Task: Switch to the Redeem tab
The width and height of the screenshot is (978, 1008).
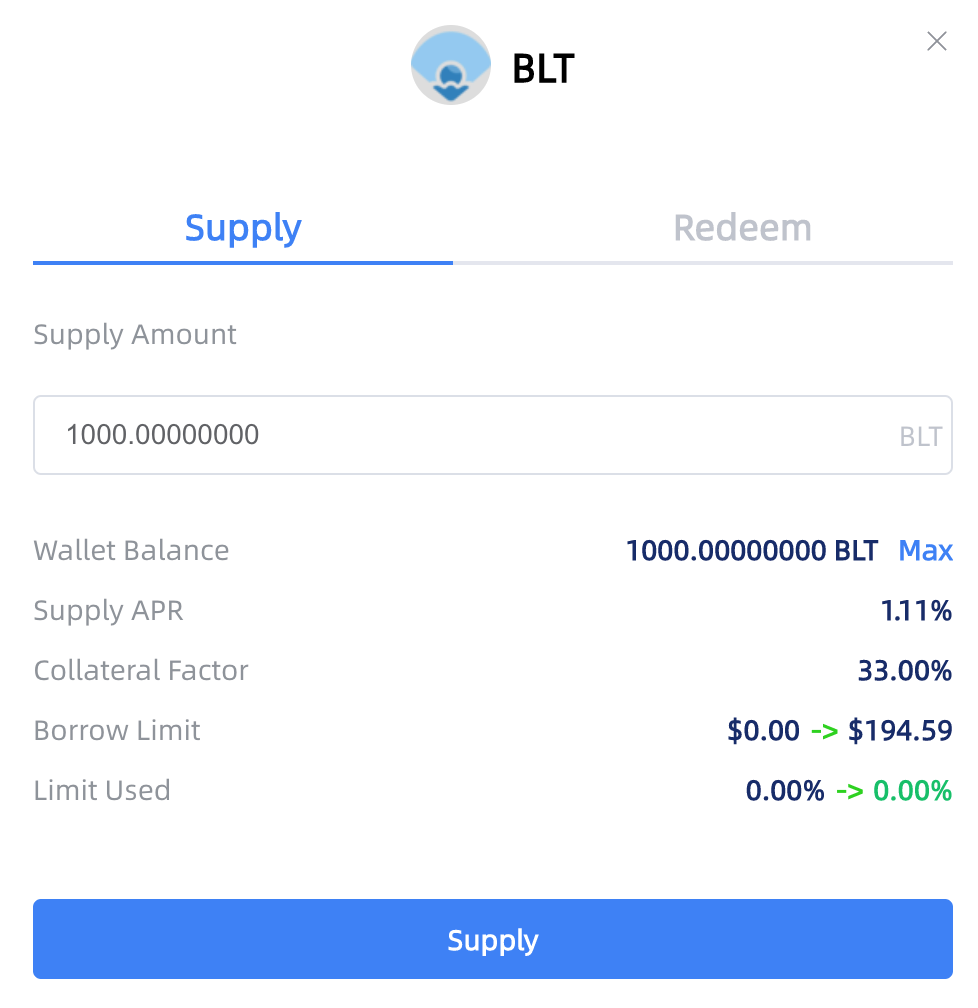Action: coord(742,228)
